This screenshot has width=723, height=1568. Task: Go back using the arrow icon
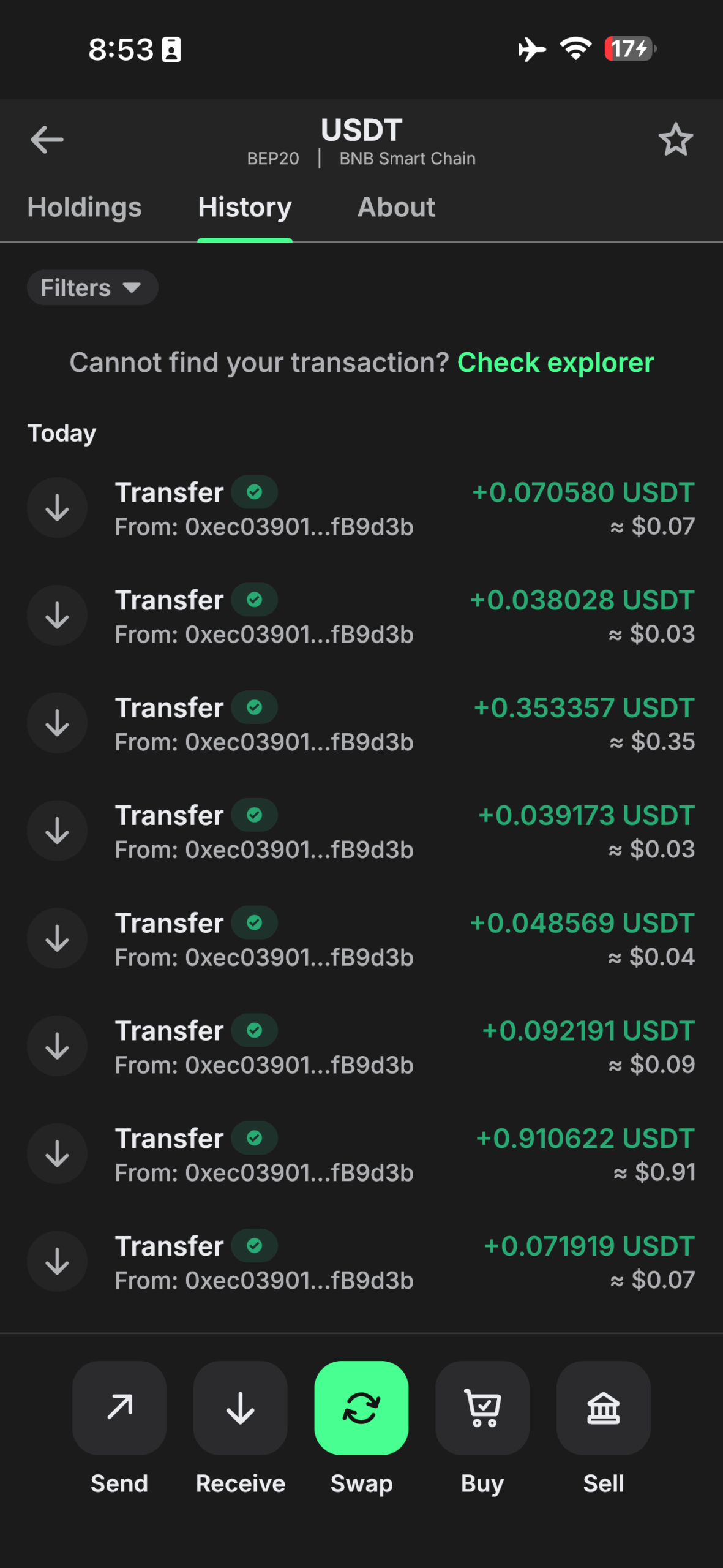47,140
